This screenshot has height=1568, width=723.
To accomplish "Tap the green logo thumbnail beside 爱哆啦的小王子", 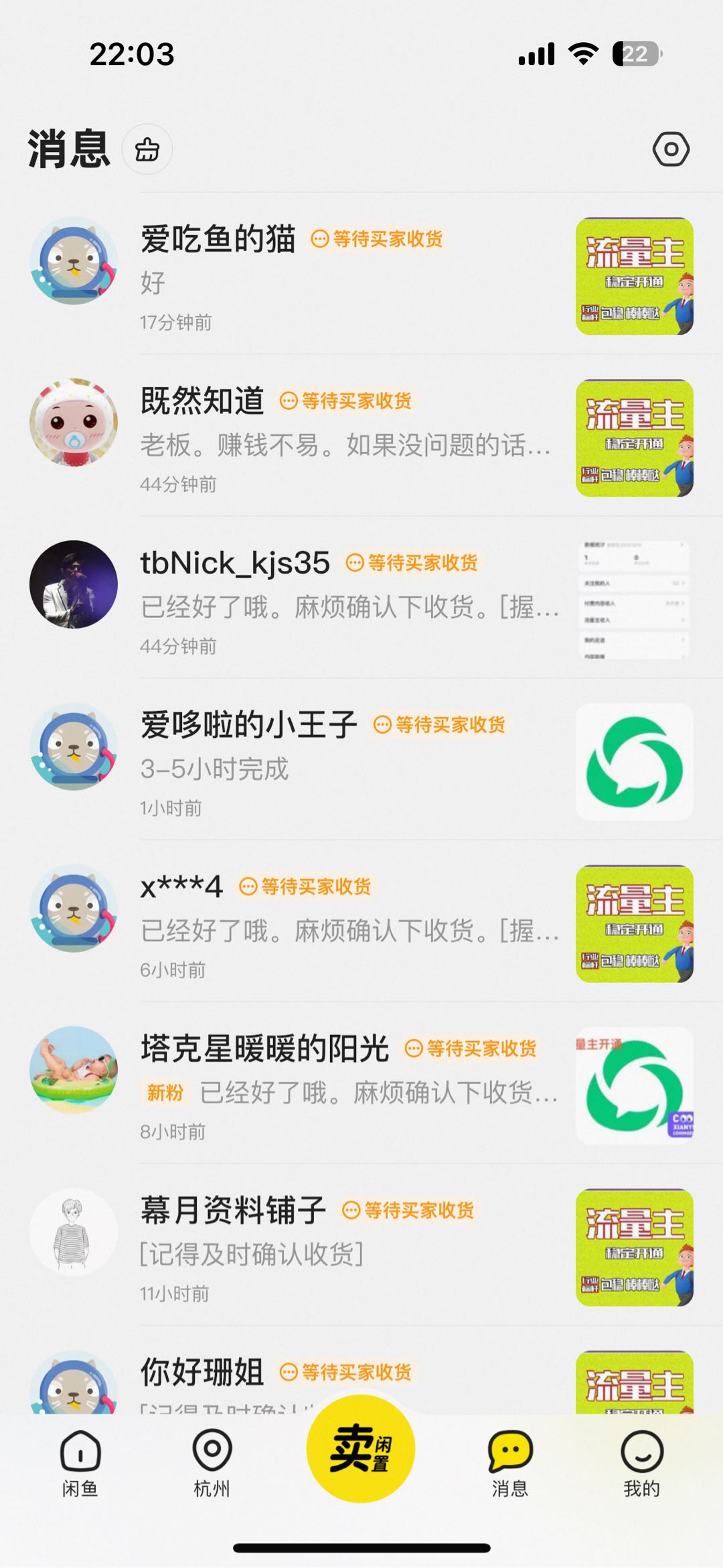I will coord(634,761).
